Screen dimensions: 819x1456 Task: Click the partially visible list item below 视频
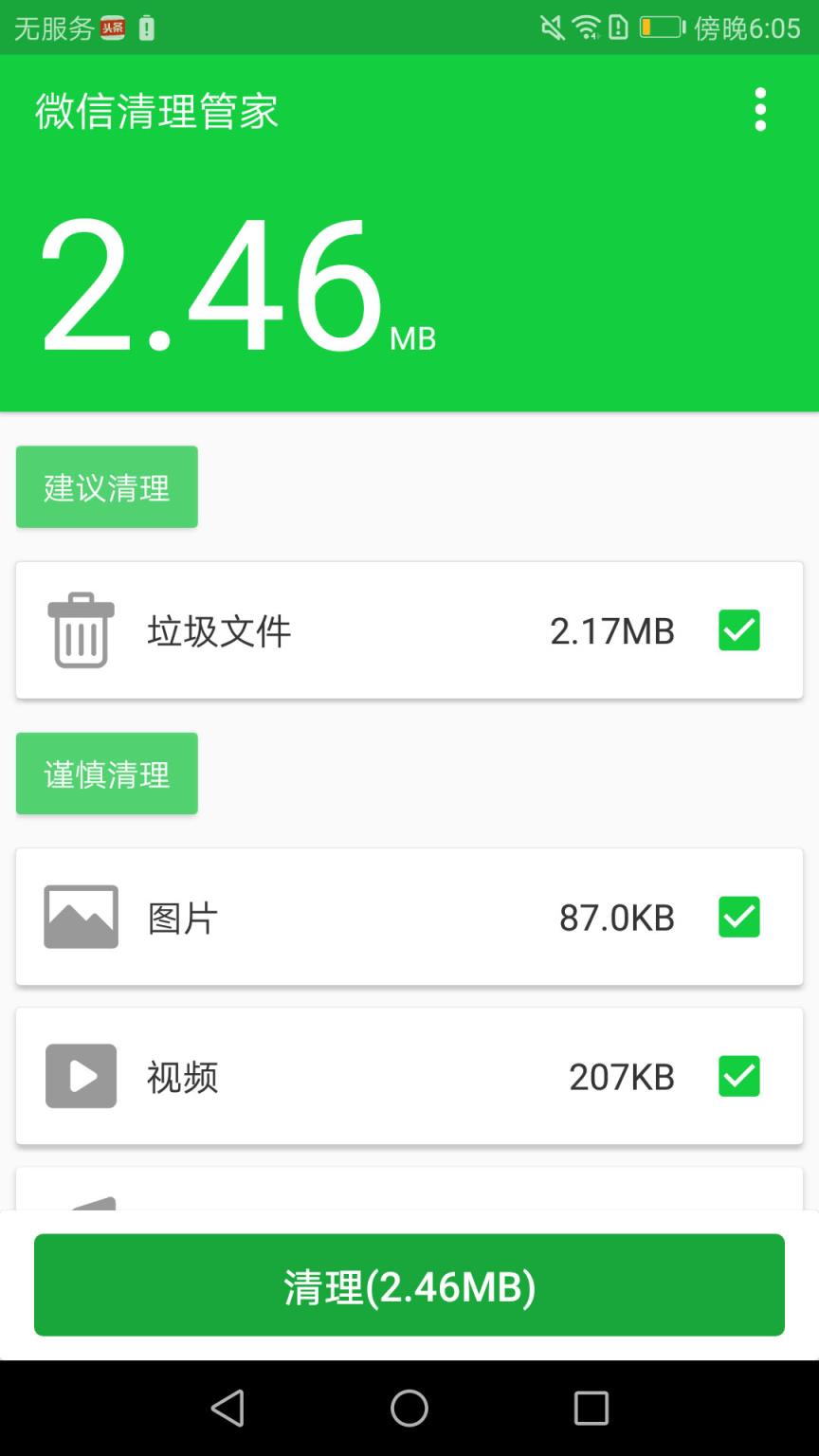[x=409, y=1199]
